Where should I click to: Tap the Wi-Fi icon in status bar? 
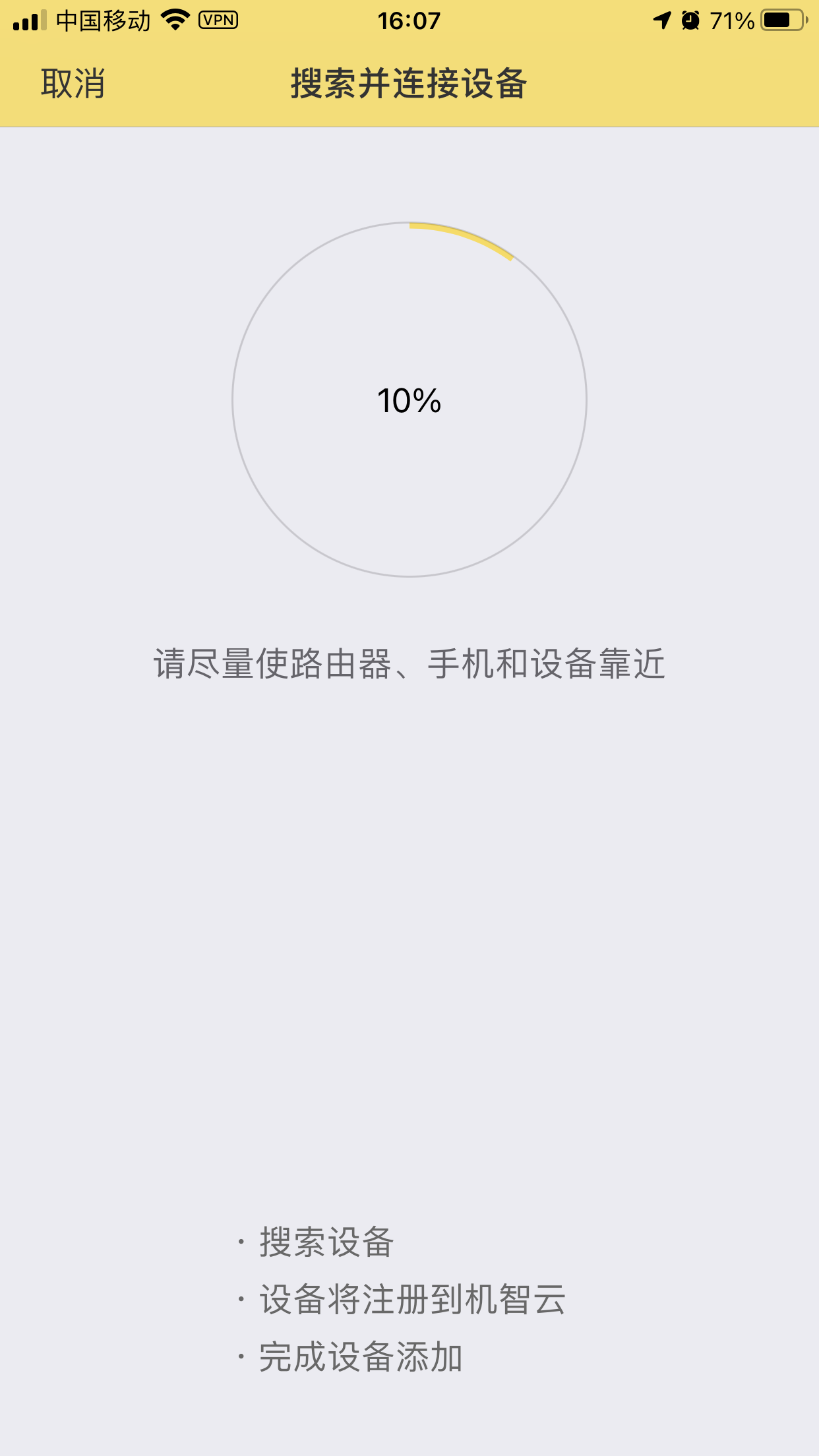click(177, 19)
